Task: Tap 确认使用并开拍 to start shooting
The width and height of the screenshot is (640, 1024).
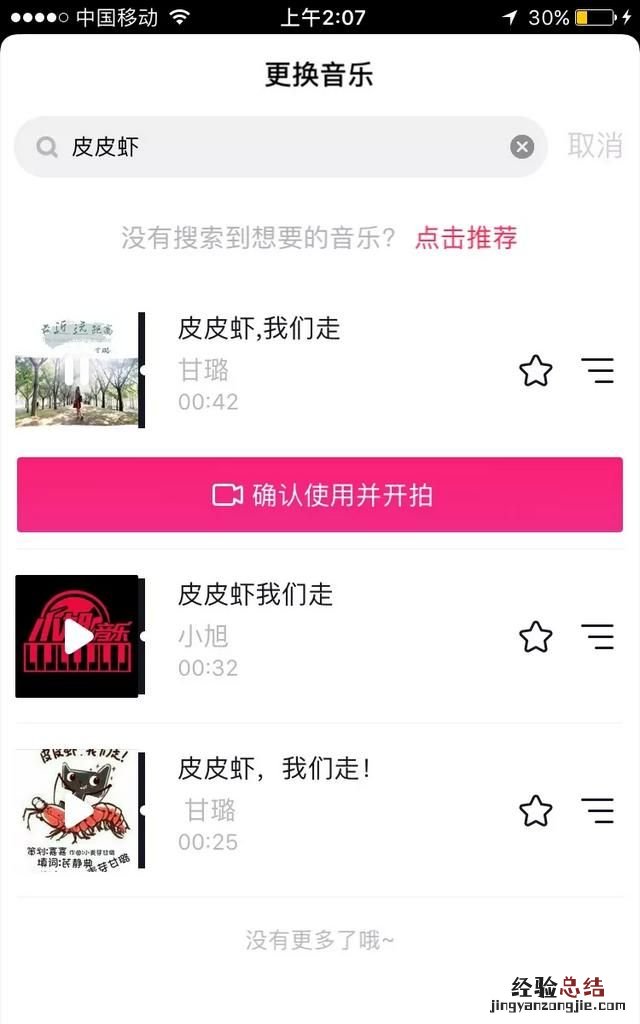Action: tap(320, 495)
